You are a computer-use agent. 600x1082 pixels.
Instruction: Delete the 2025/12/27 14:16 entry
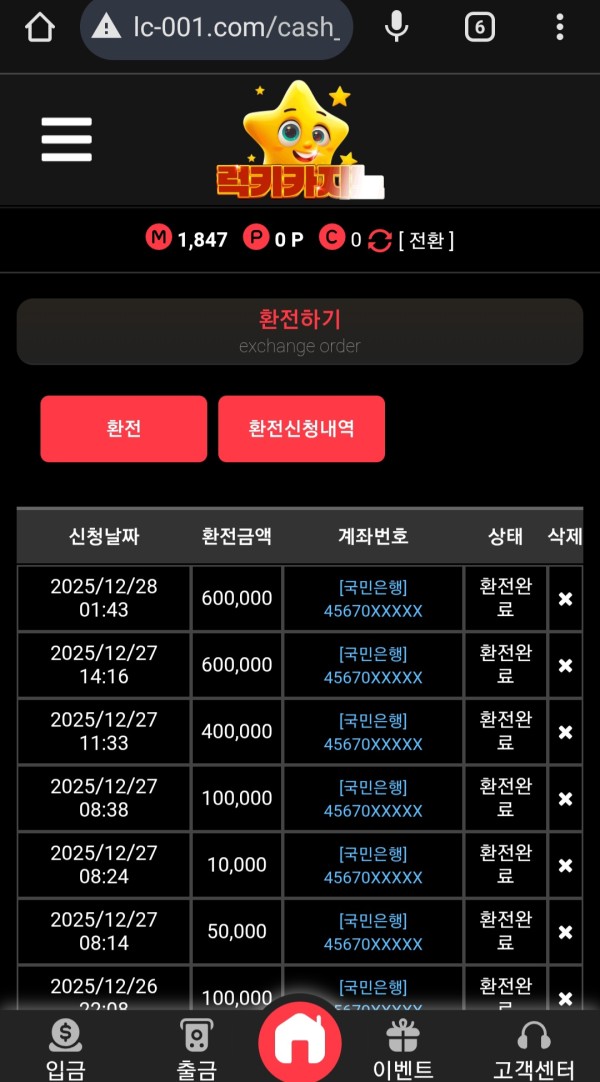click(565, 666)
